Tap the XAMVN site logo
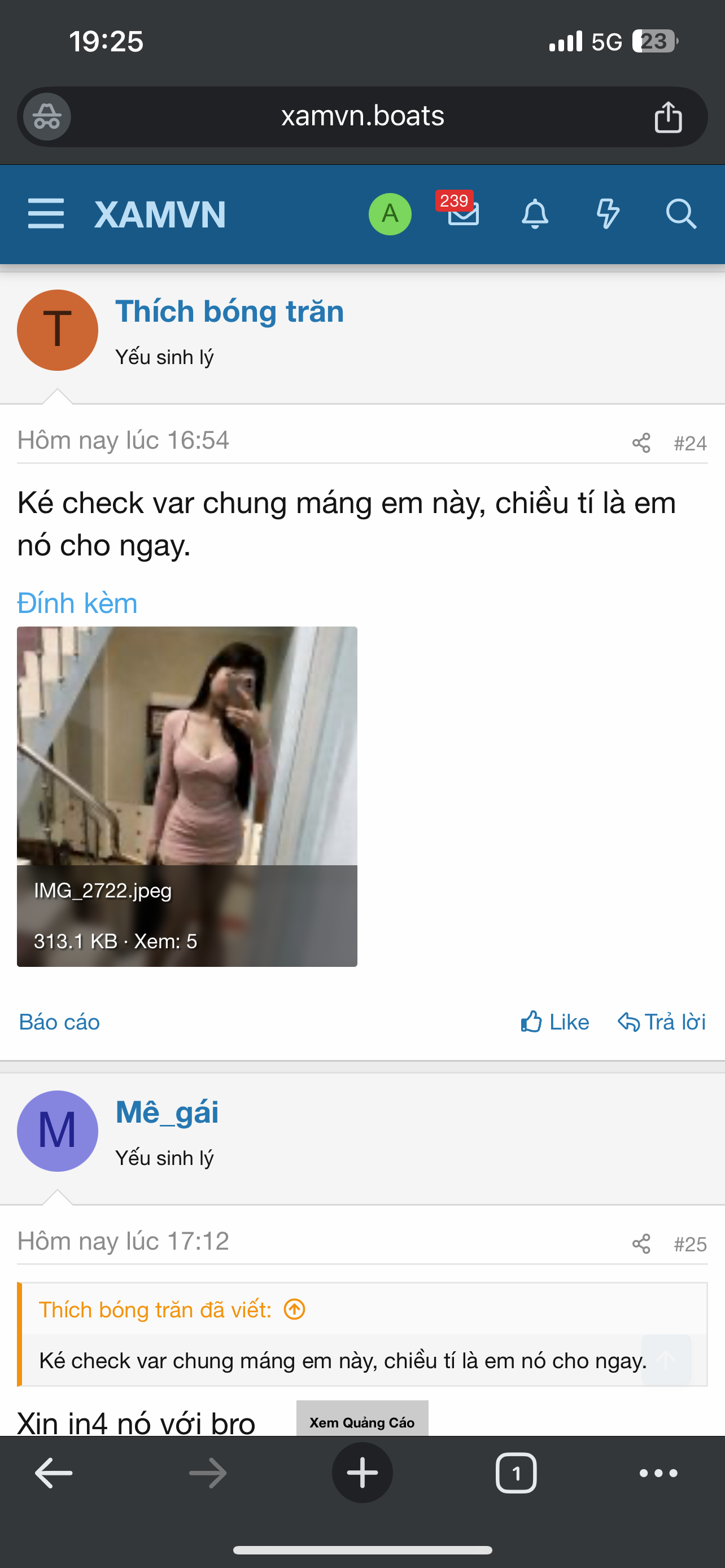The height and width of the screenshot is (1568, 725). [160, 214]
